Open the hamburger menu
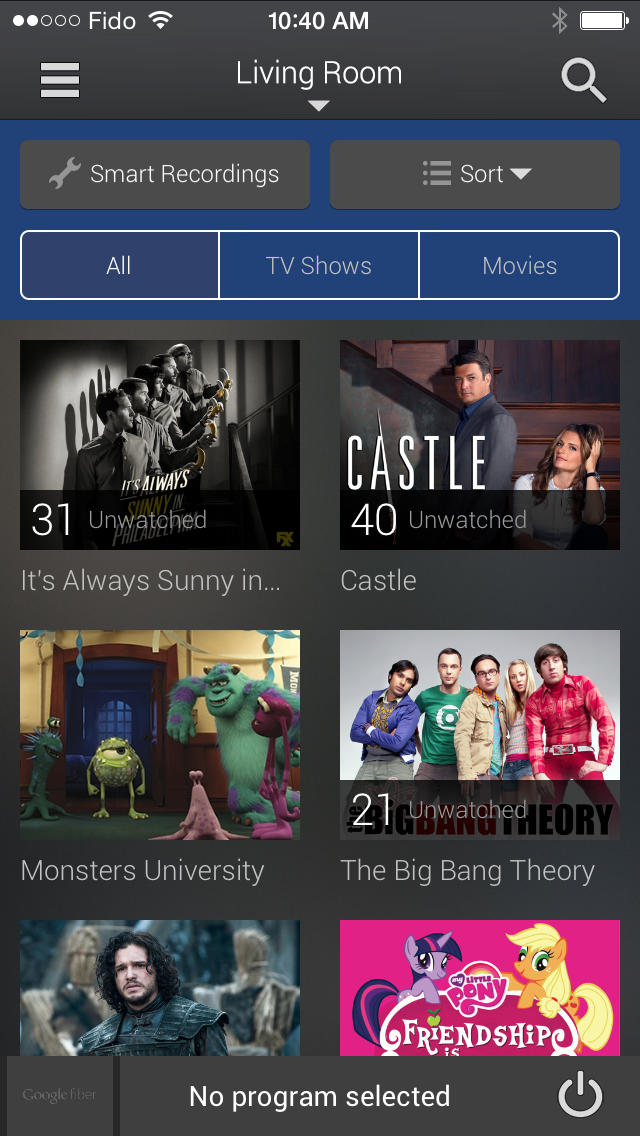Image resolution: width=640 pixels, height=1136 pixels. click(60, 80)
